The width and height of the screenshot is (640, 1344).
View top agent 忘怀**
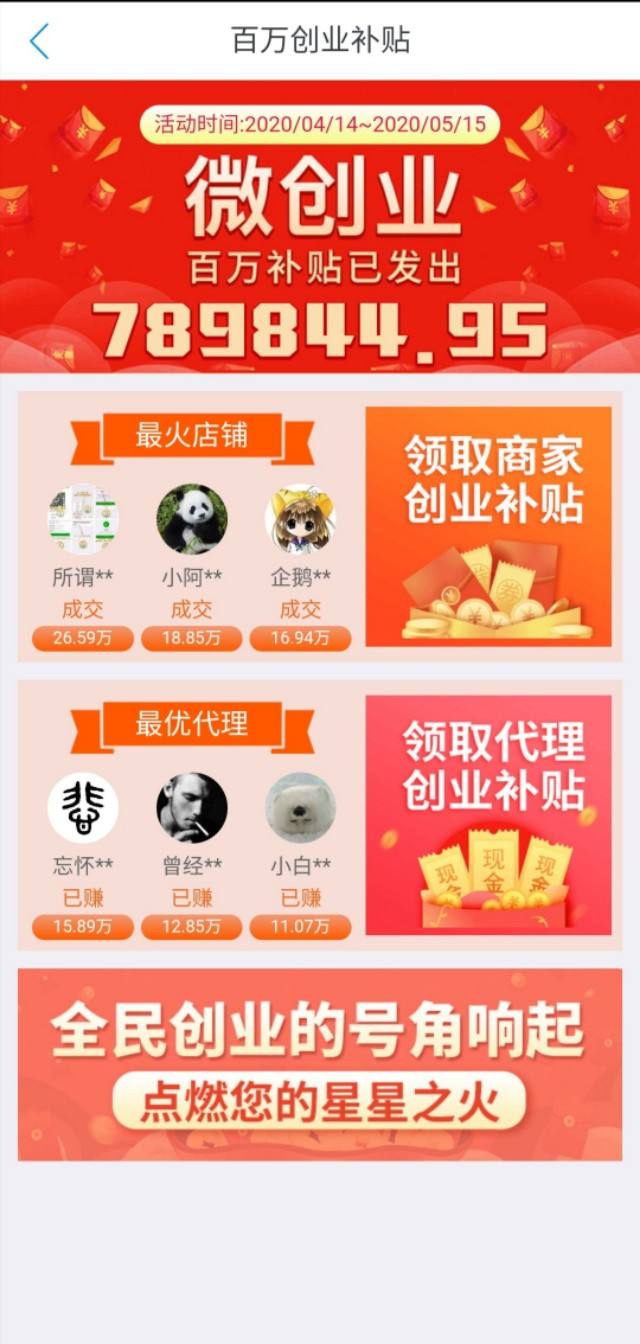(x=82, y=808)
